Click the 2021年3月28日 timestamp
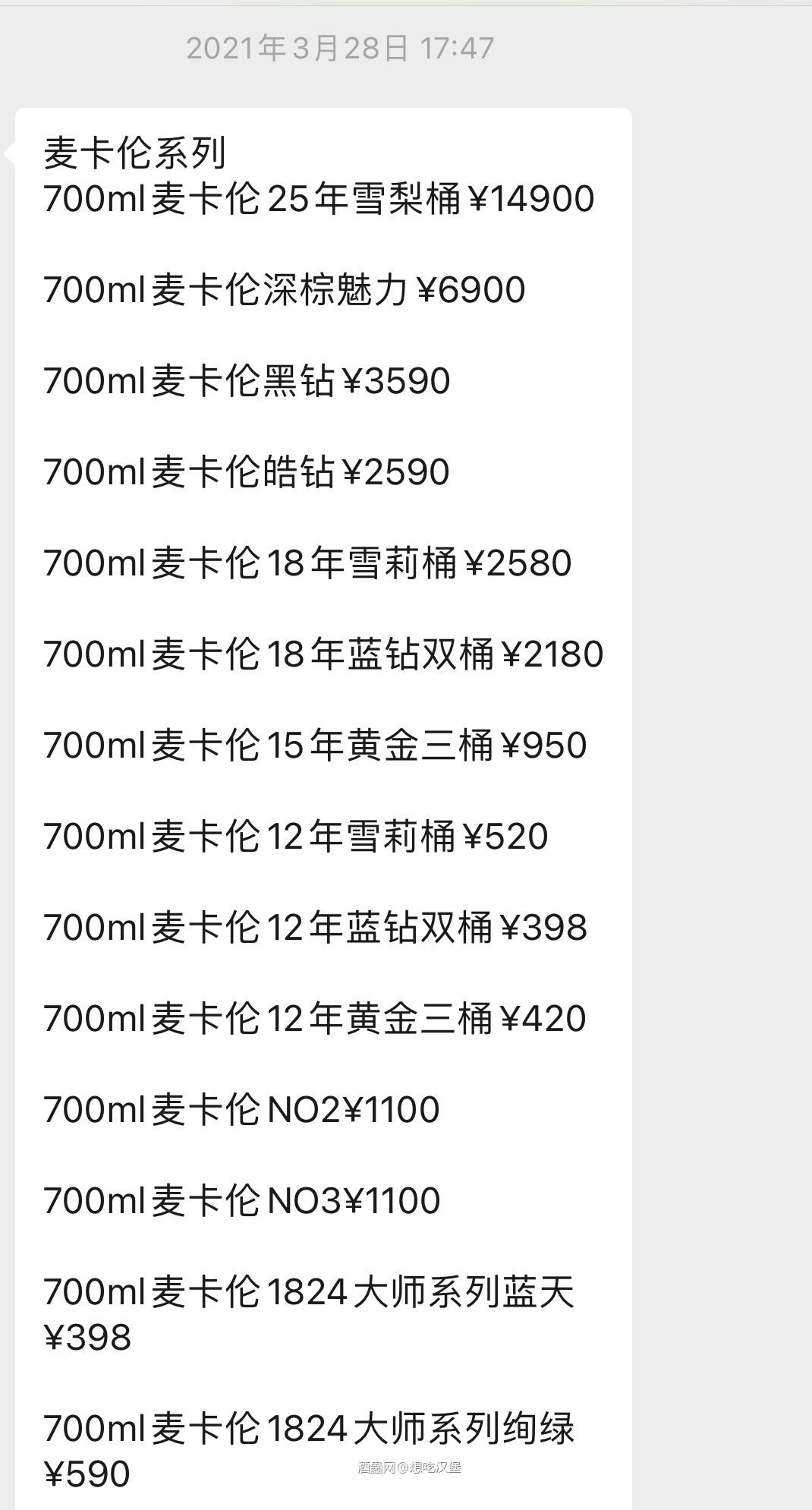Screen dimensions: 812x1510 click(340, 47)
